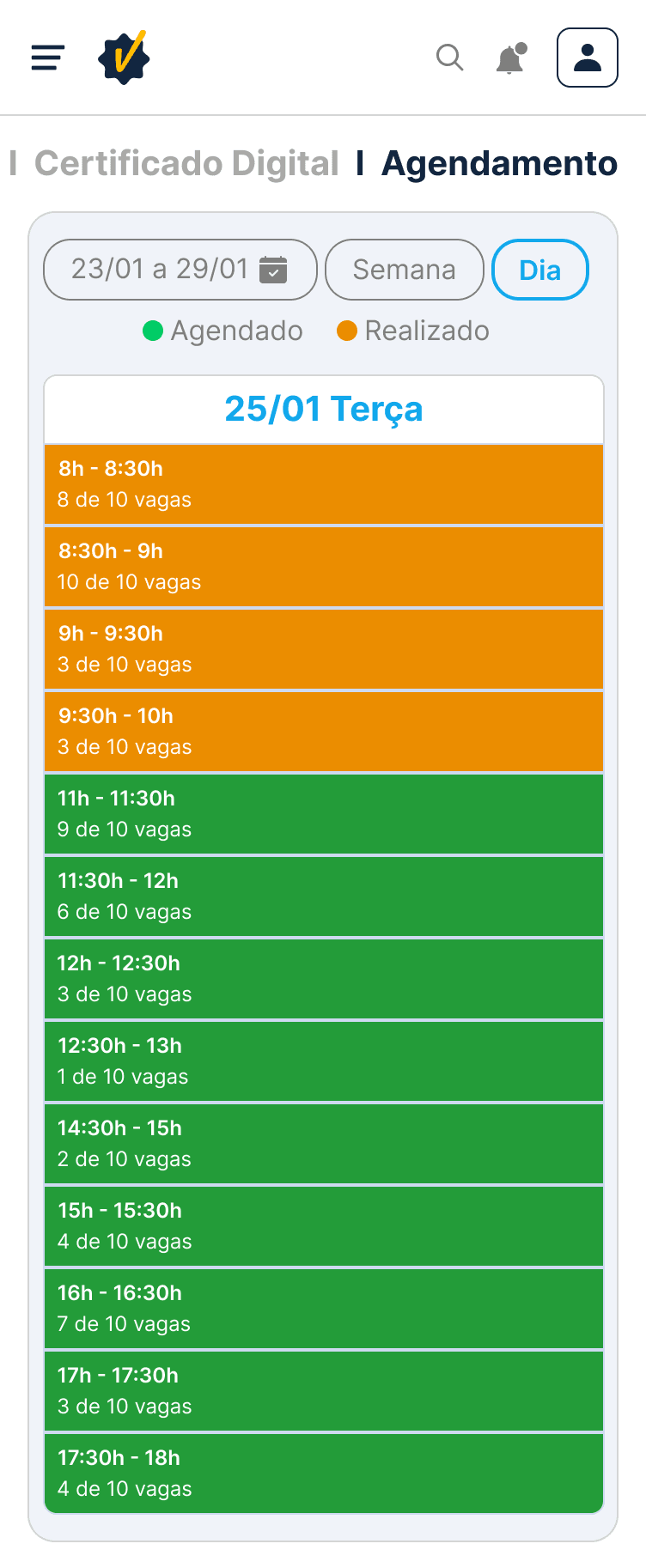Open the hamburger menu
Image resolution: width=646 pixels, height=1568 pixels.
(48, 58)
